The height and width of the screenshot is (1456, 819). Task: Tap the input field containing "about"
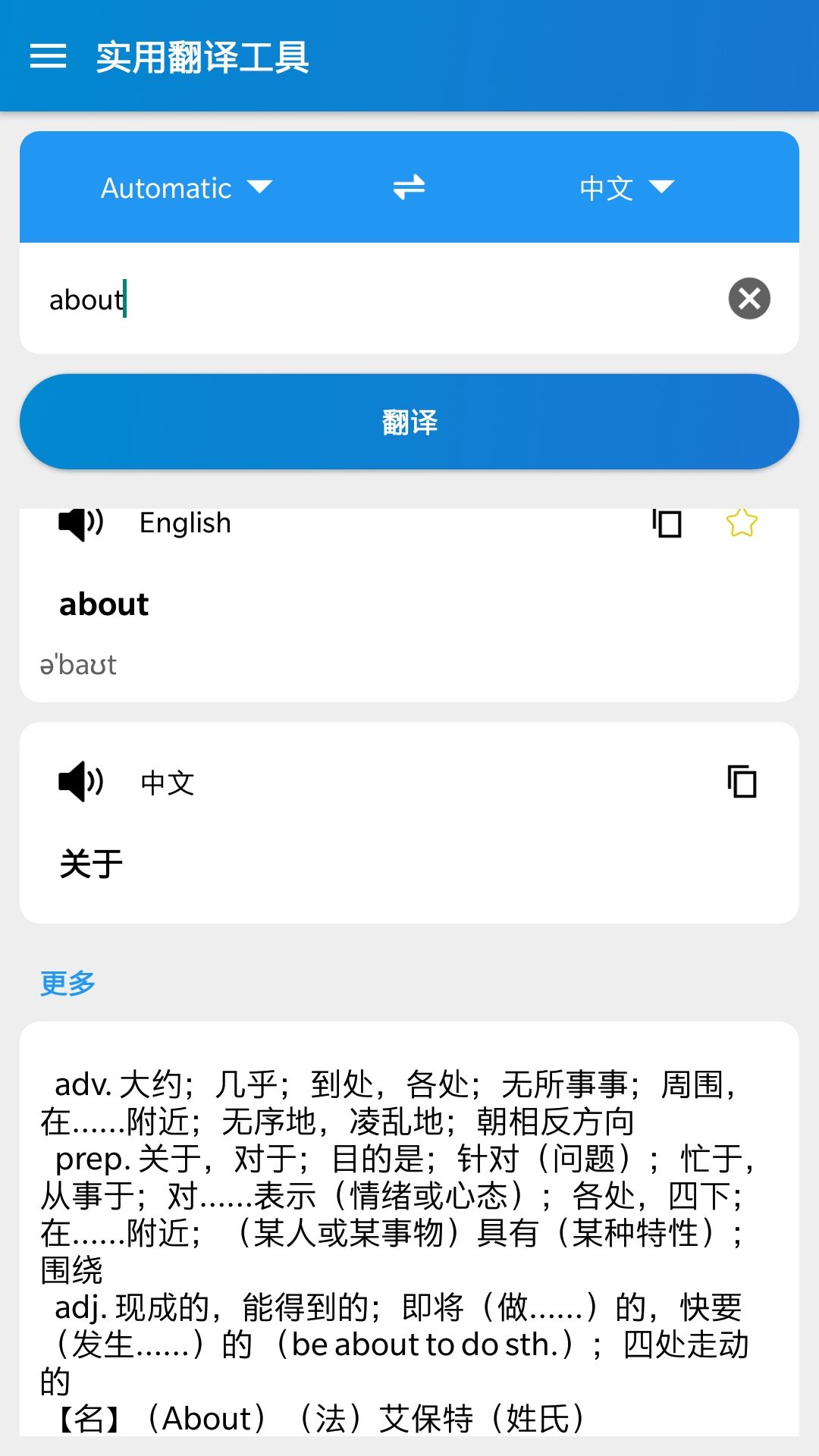[x=303, y=299]
